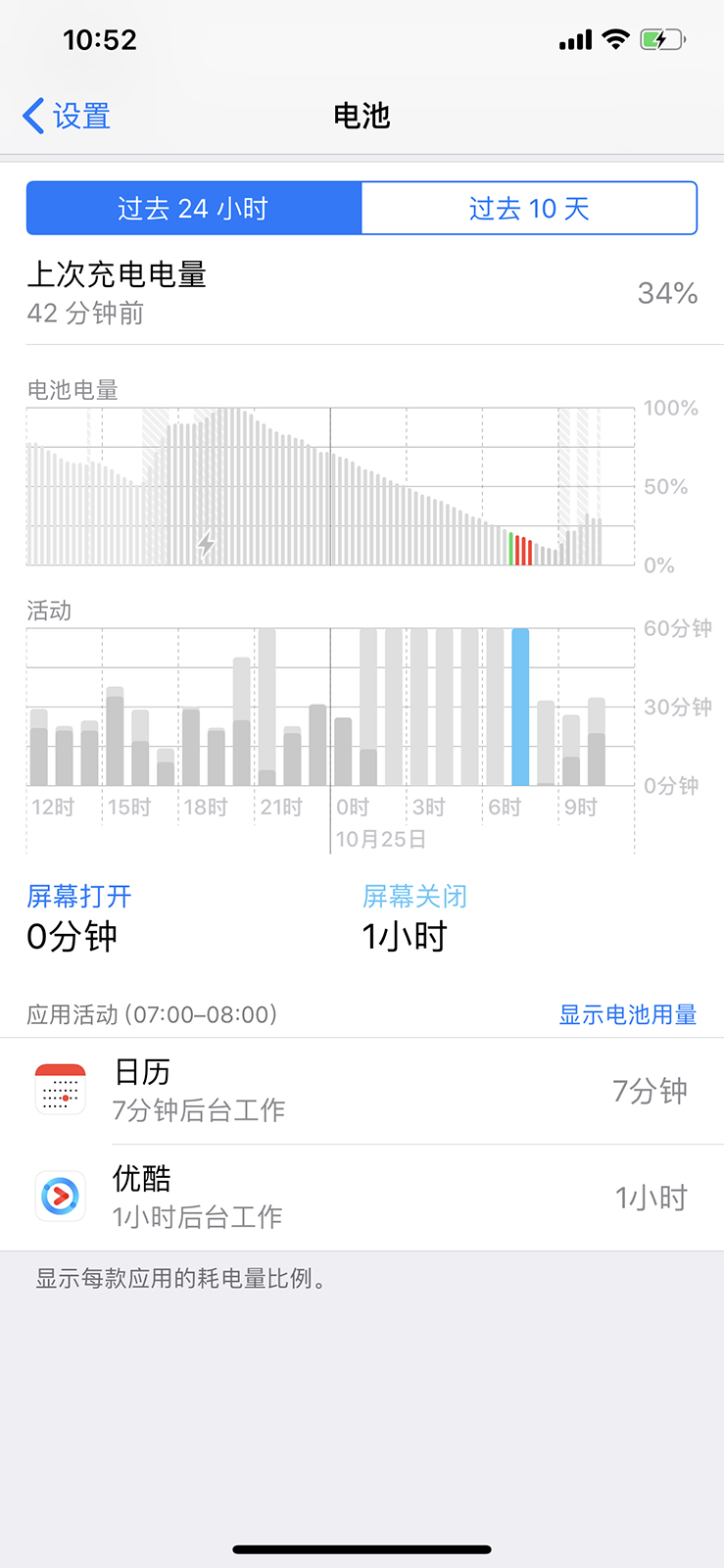Tap 显示电池用量 link
The width and height of the screenshot is (724, 1568).
point(627,1014)
